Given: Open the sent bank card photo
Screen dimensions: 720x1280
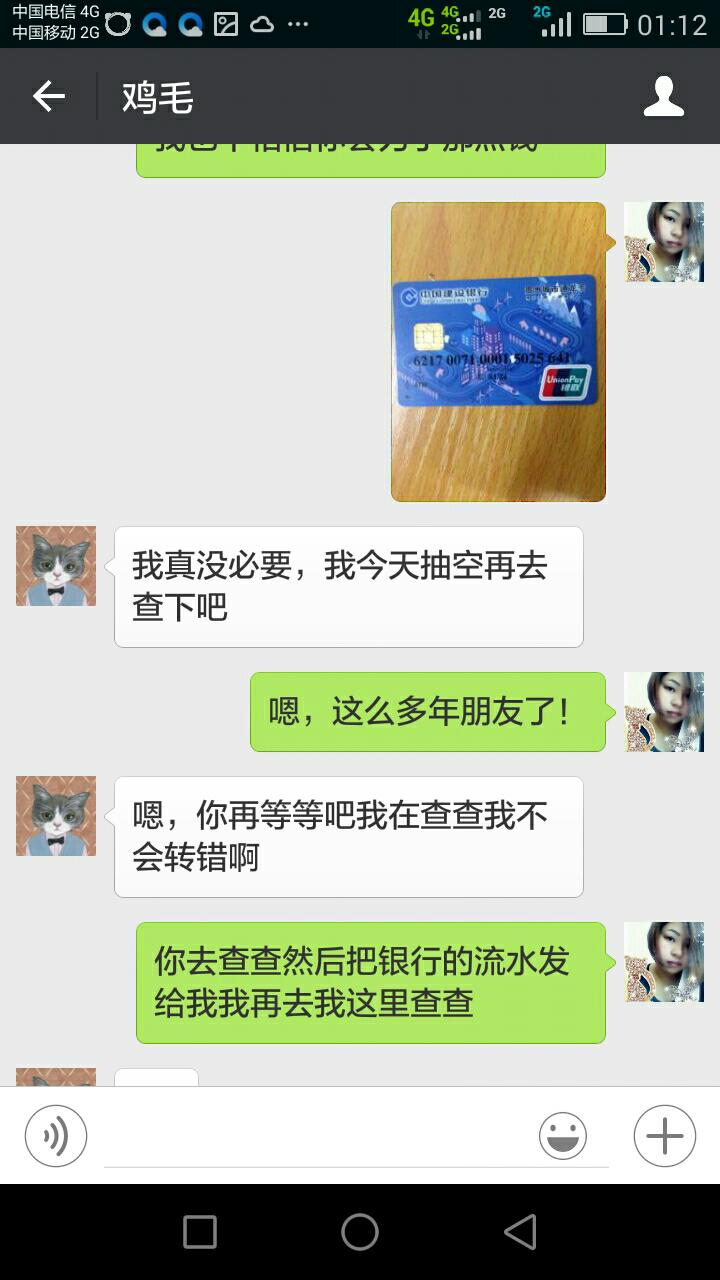Looking at the screenshot, I should (498, 351).
